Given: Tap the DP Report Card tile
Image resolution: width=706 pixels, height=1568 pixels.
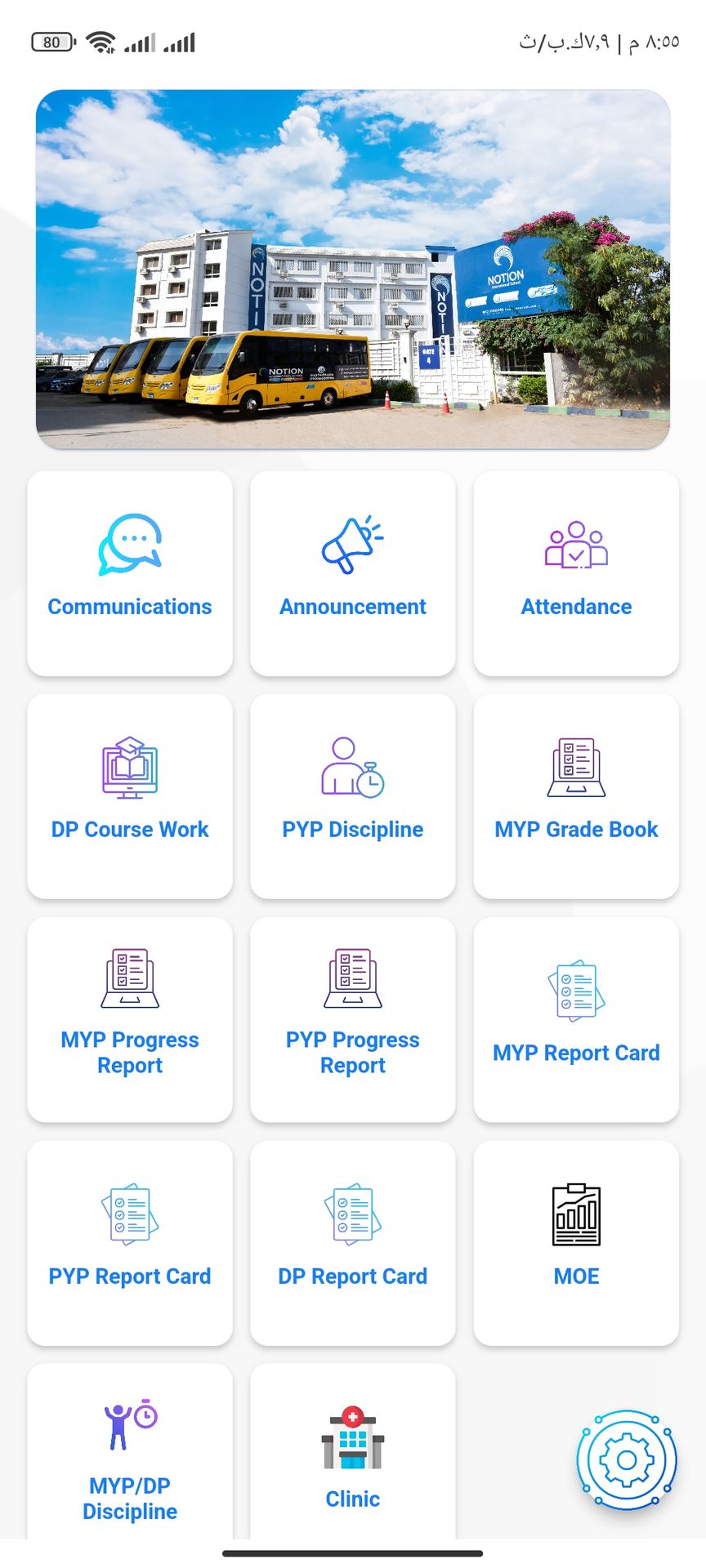Looking at the screenshot, I should [353, 1242].
